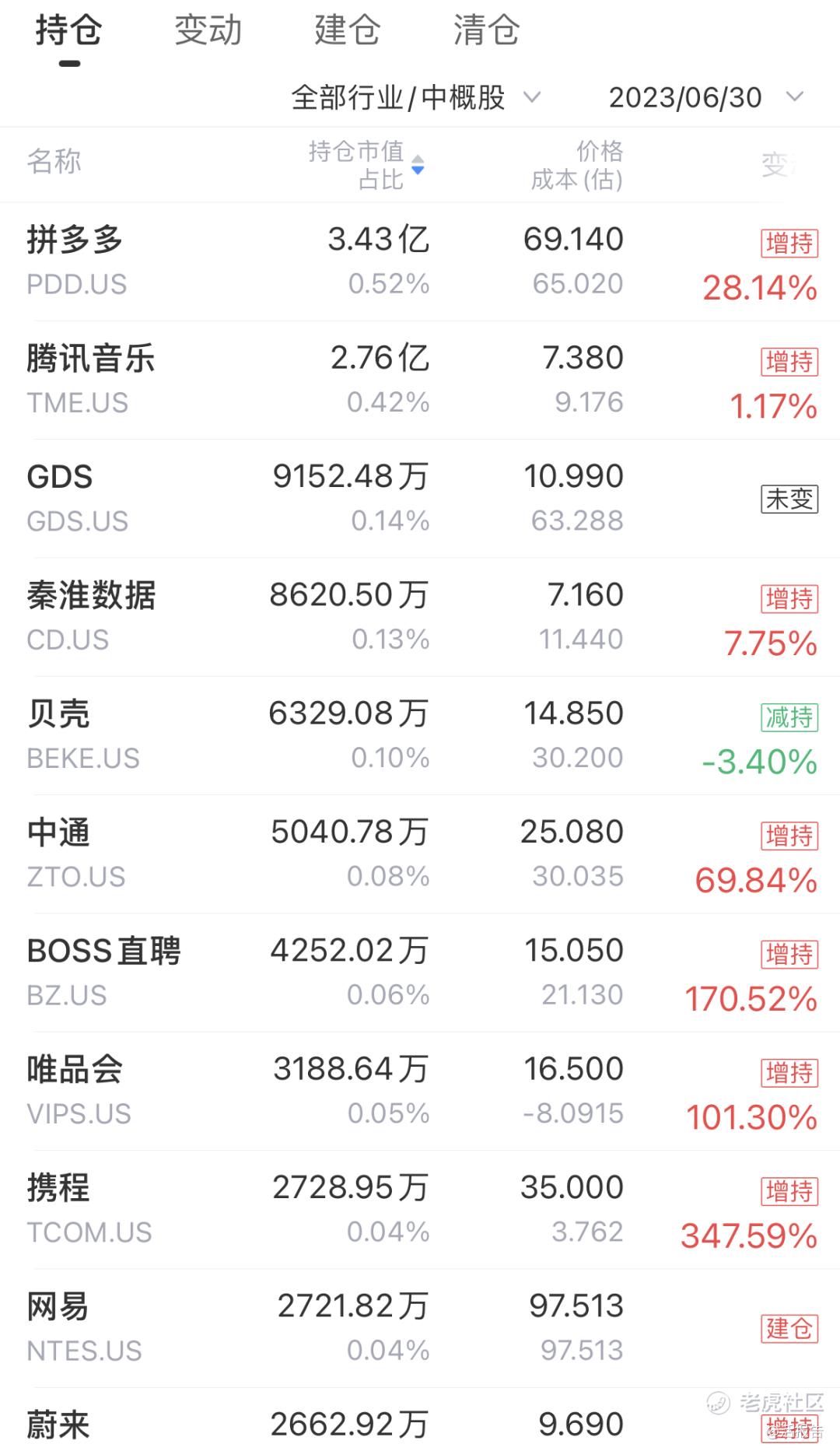Switch to the 变动 tab

tap(208, 31)
